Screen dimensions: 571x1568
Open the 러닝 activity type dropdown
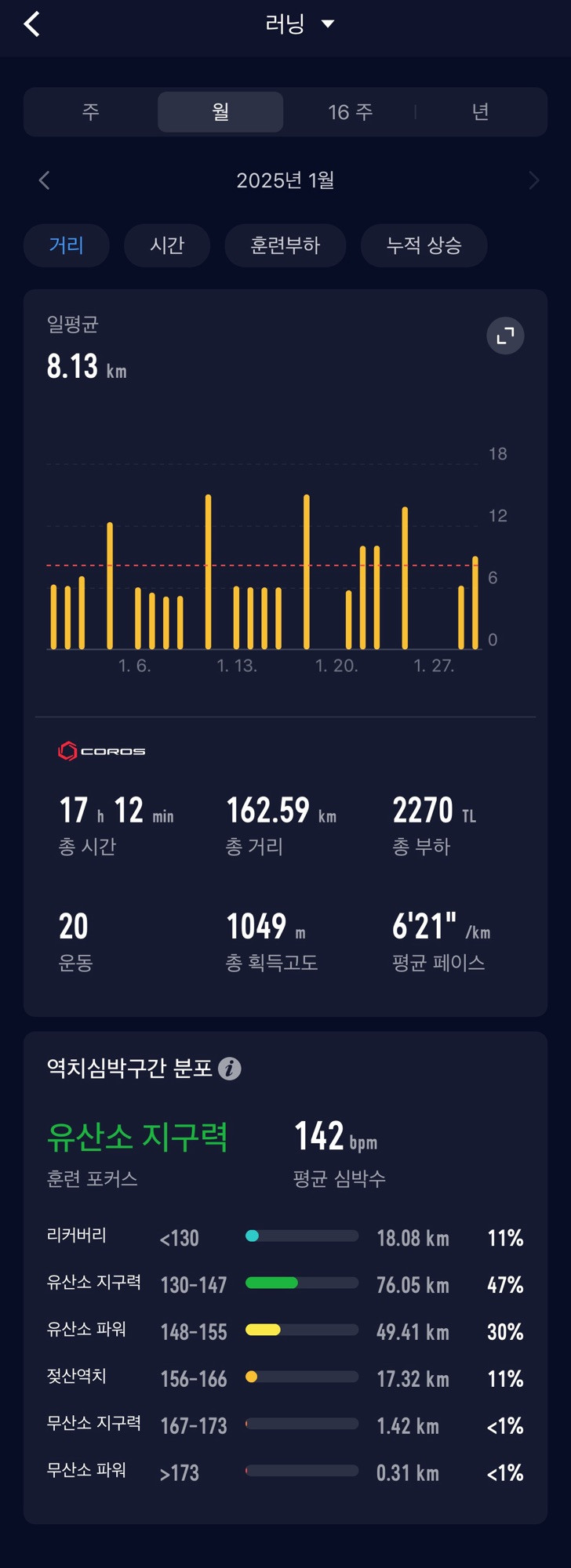coord(300,24)
